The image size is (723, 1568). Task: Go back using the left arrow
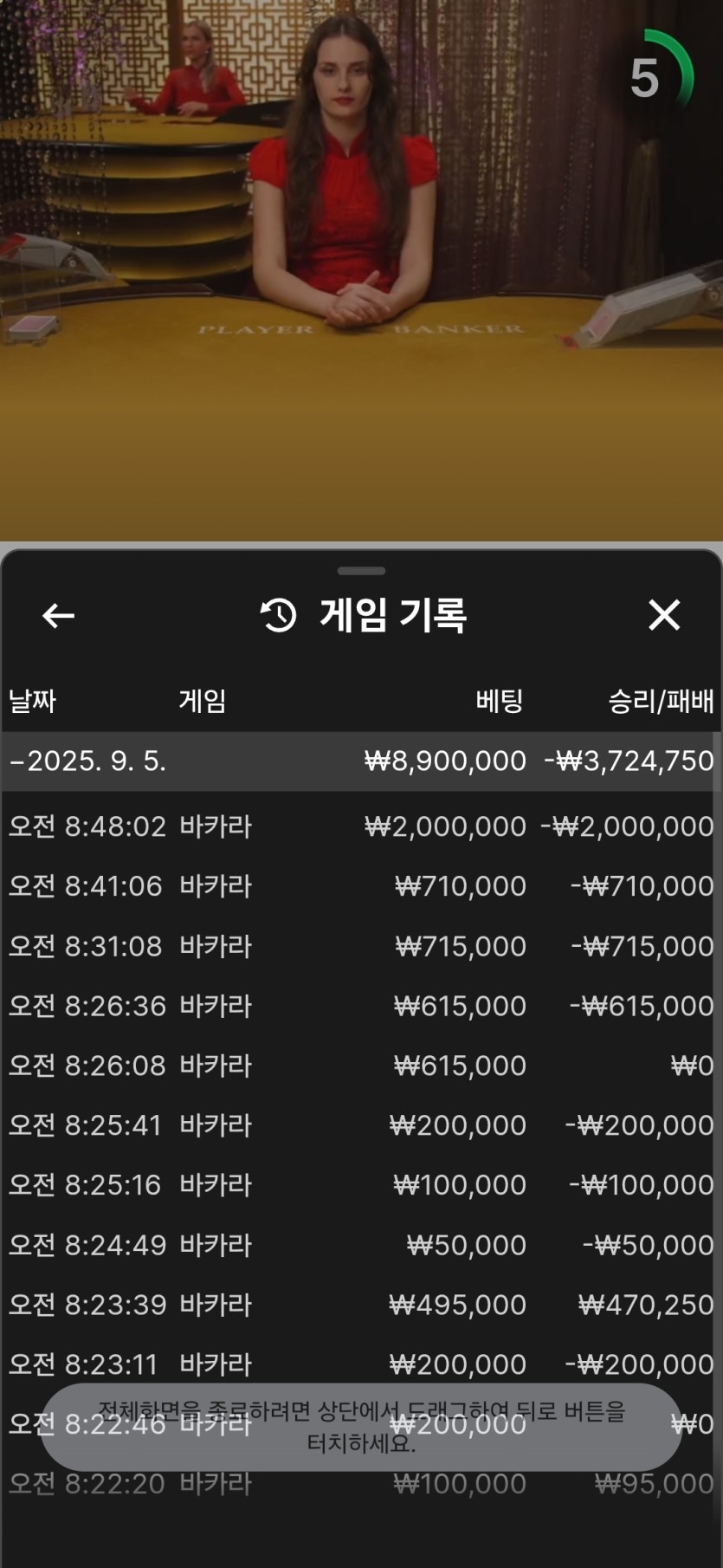point(58,616)
